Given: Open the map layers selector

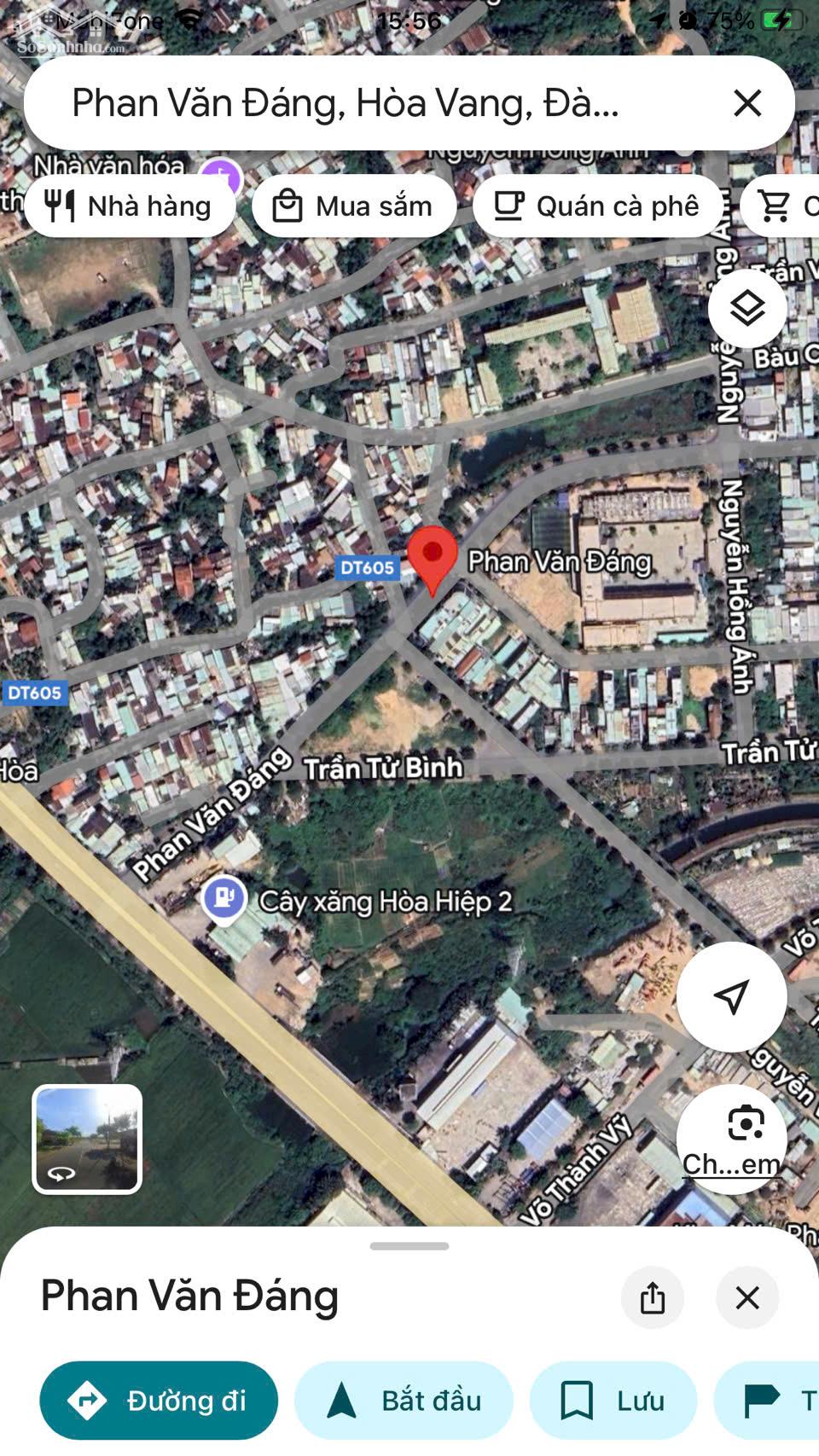Looking at the screenshot, I should pyautogui.click(x=746, y=310).
